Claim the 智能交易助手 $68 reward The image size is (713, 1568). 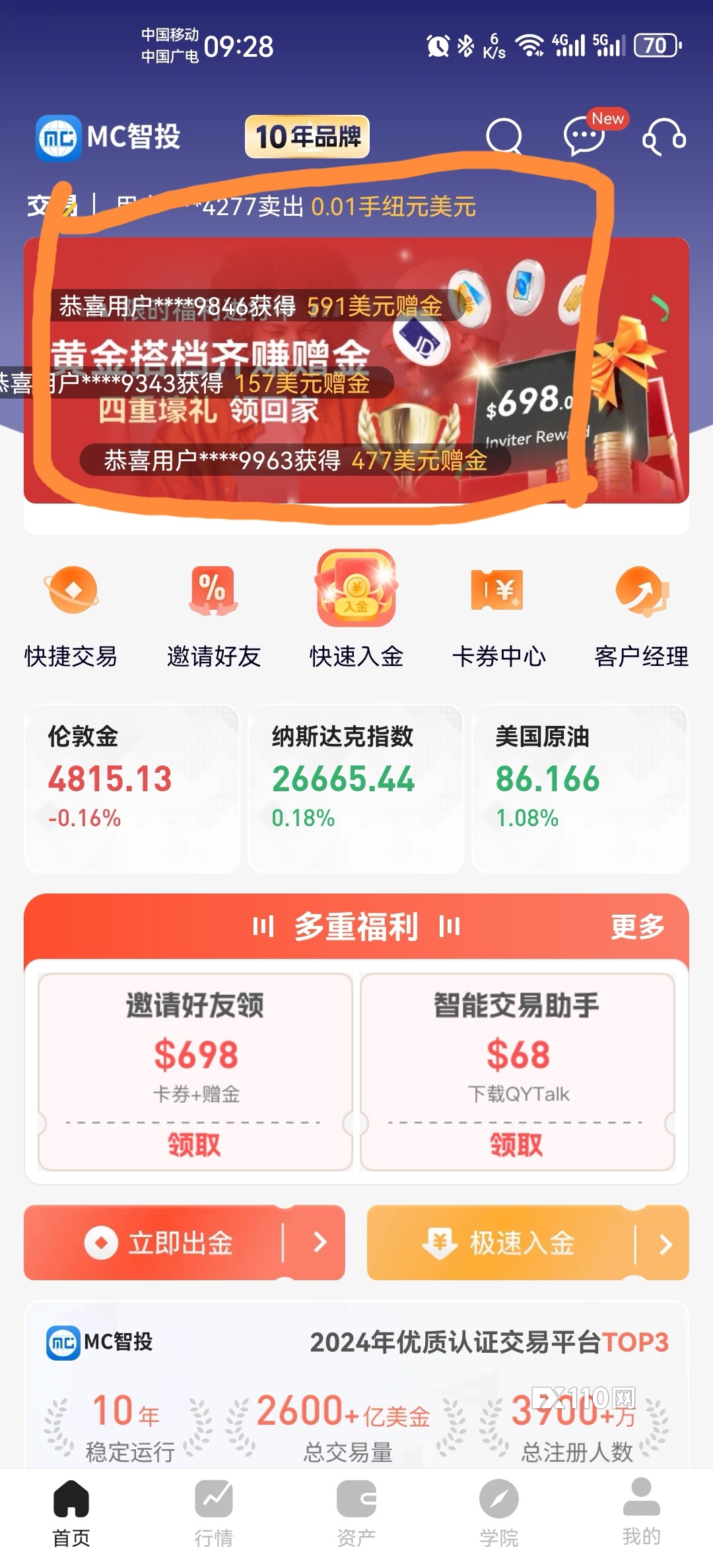tap(516, 1144)
